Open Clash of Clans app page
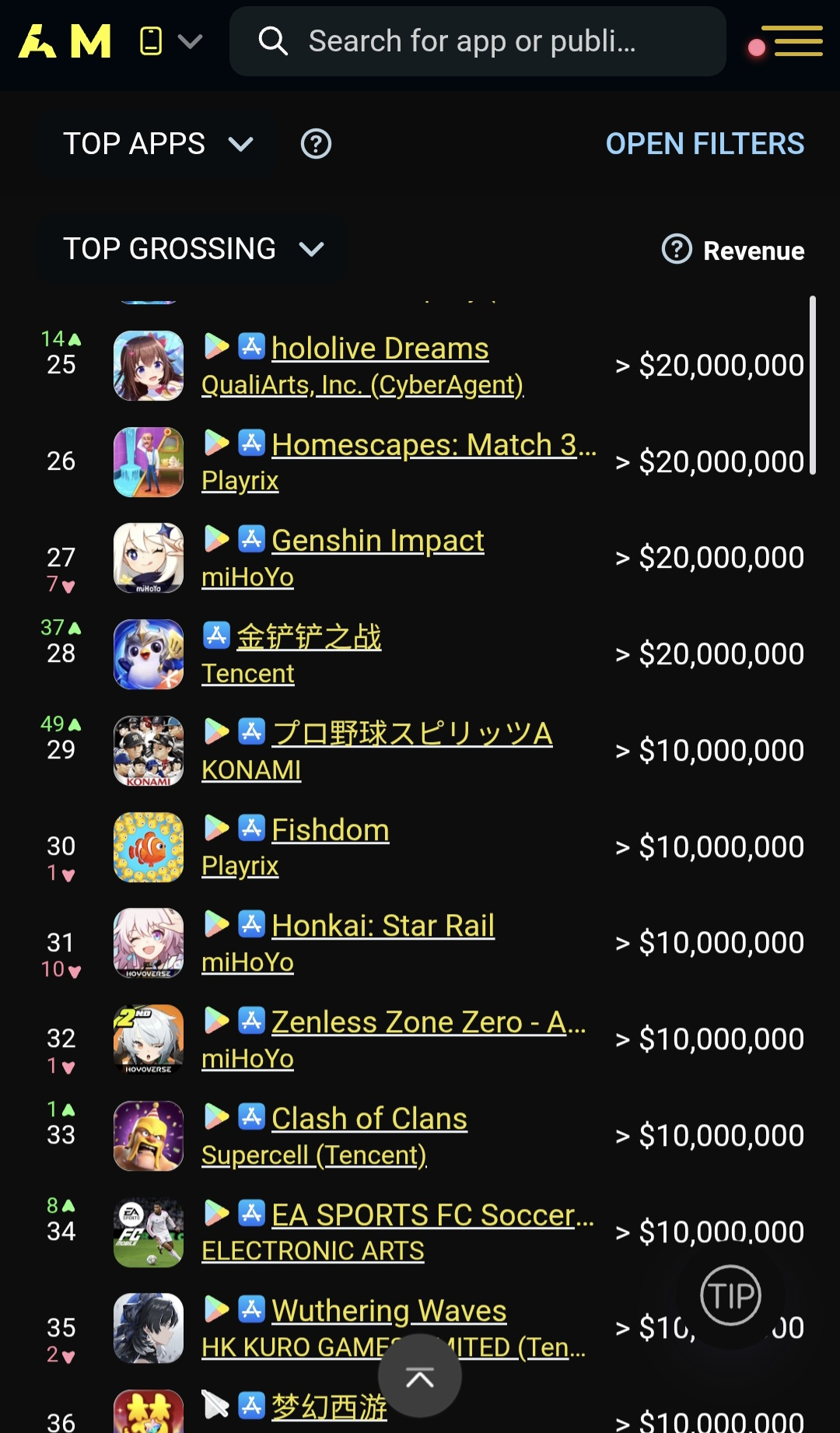Screen dimensions: 840x1433 [x=369, y=1118]
